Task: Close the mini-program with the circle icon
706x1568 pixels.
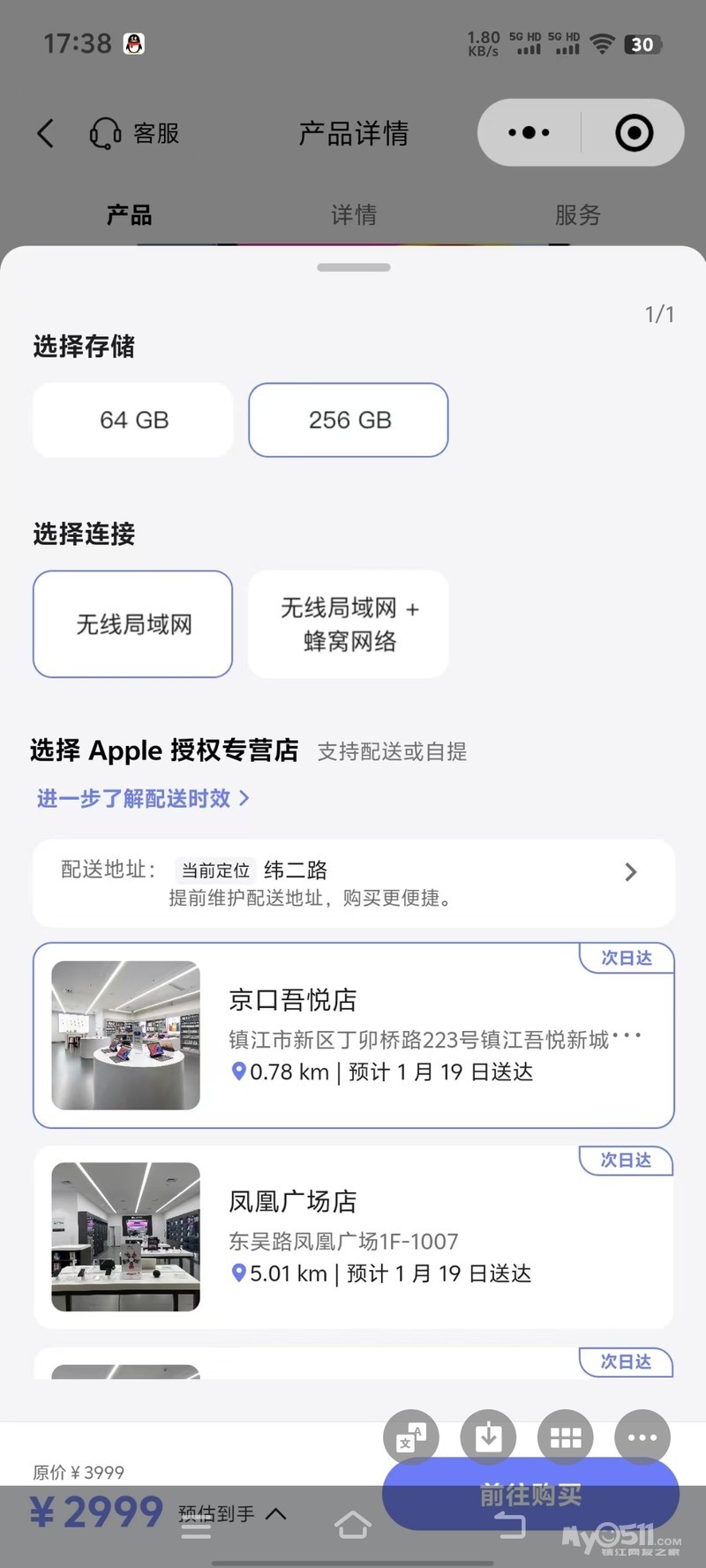Action: (x=634, y=133)
